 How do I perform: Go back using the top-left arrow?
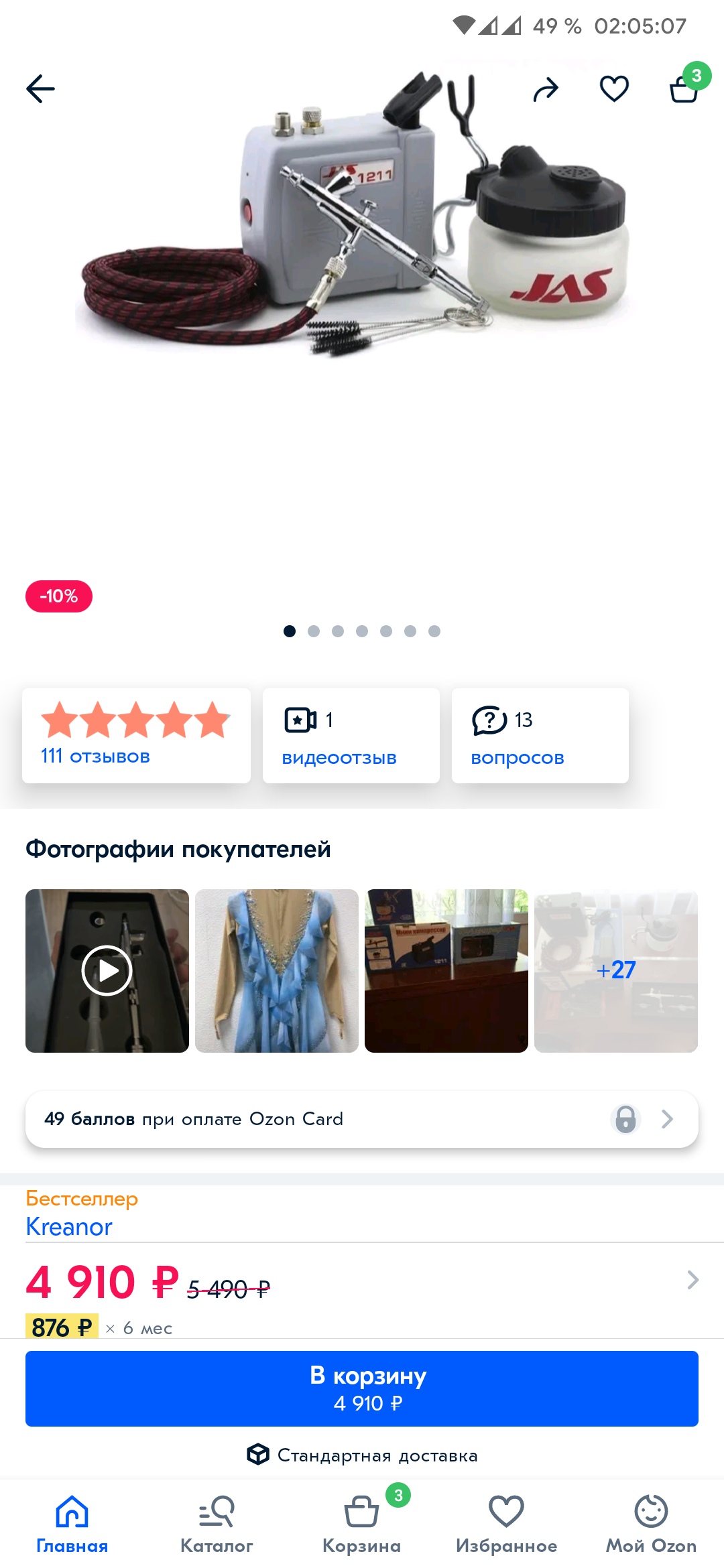tap(40, 88)
